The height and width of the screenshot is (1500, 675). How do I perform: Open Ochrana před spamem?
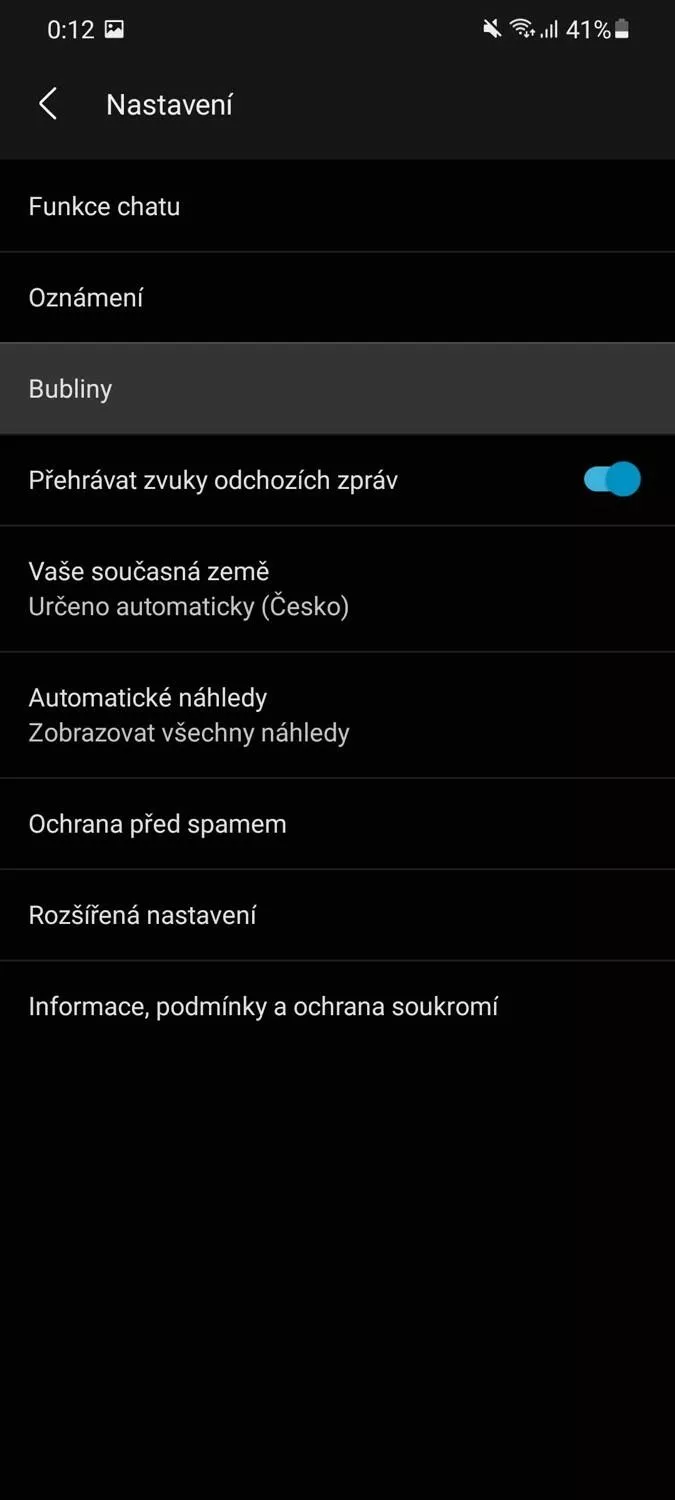point(157,824)
